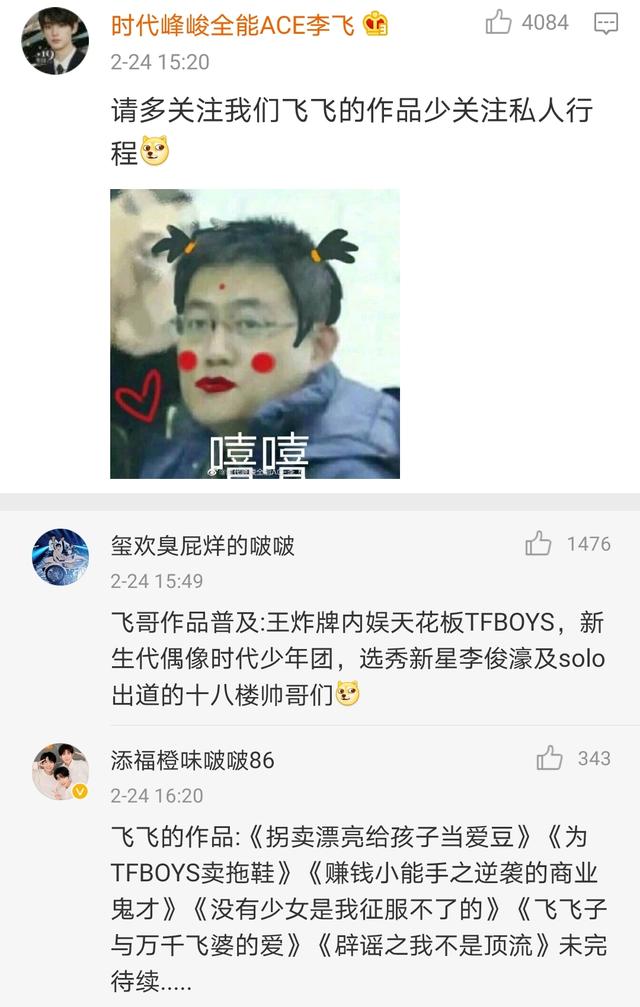Open avatar of 时代峰峻全能ACE李飞
The image size is (640, 1007).
55,41
